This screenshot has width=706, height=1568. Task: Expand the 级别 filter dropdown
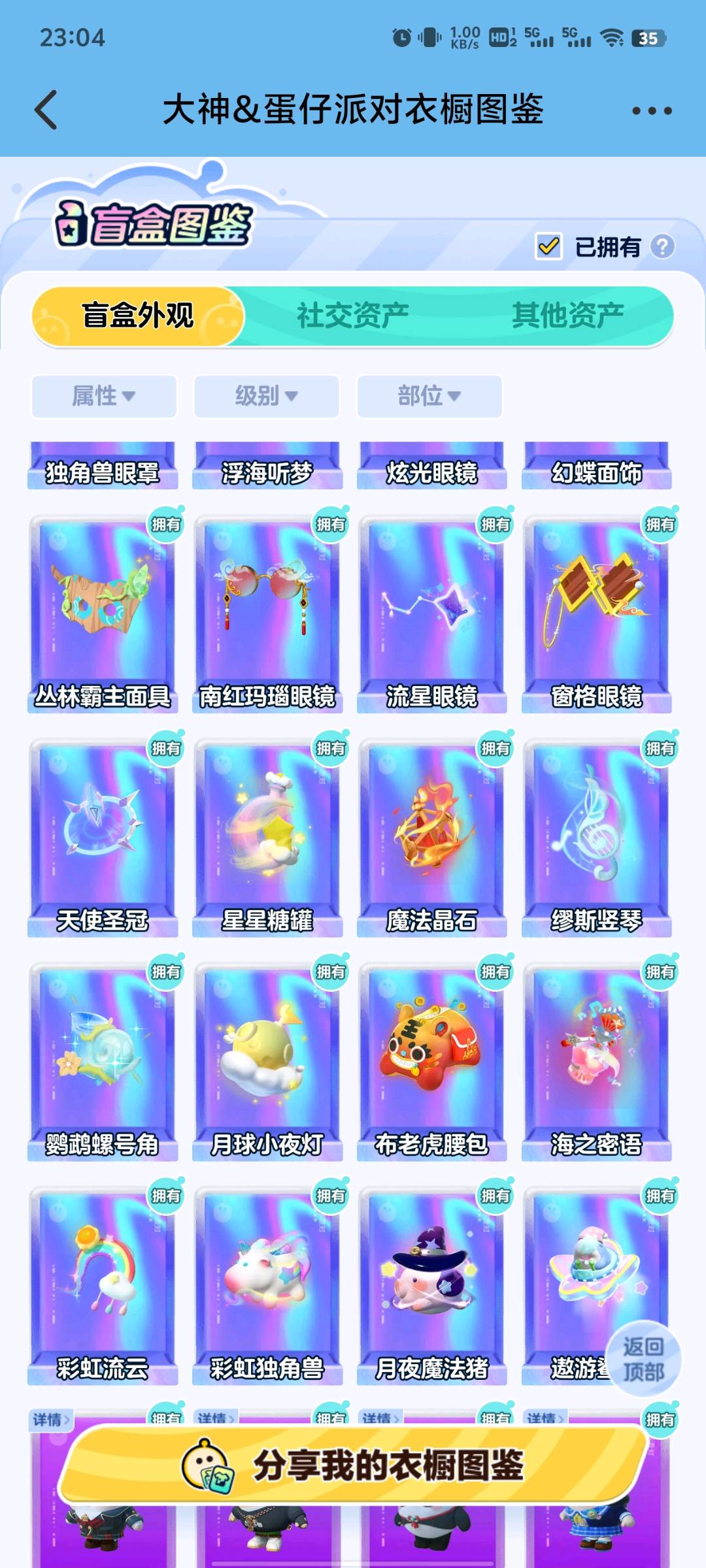[x=266, y=396]
